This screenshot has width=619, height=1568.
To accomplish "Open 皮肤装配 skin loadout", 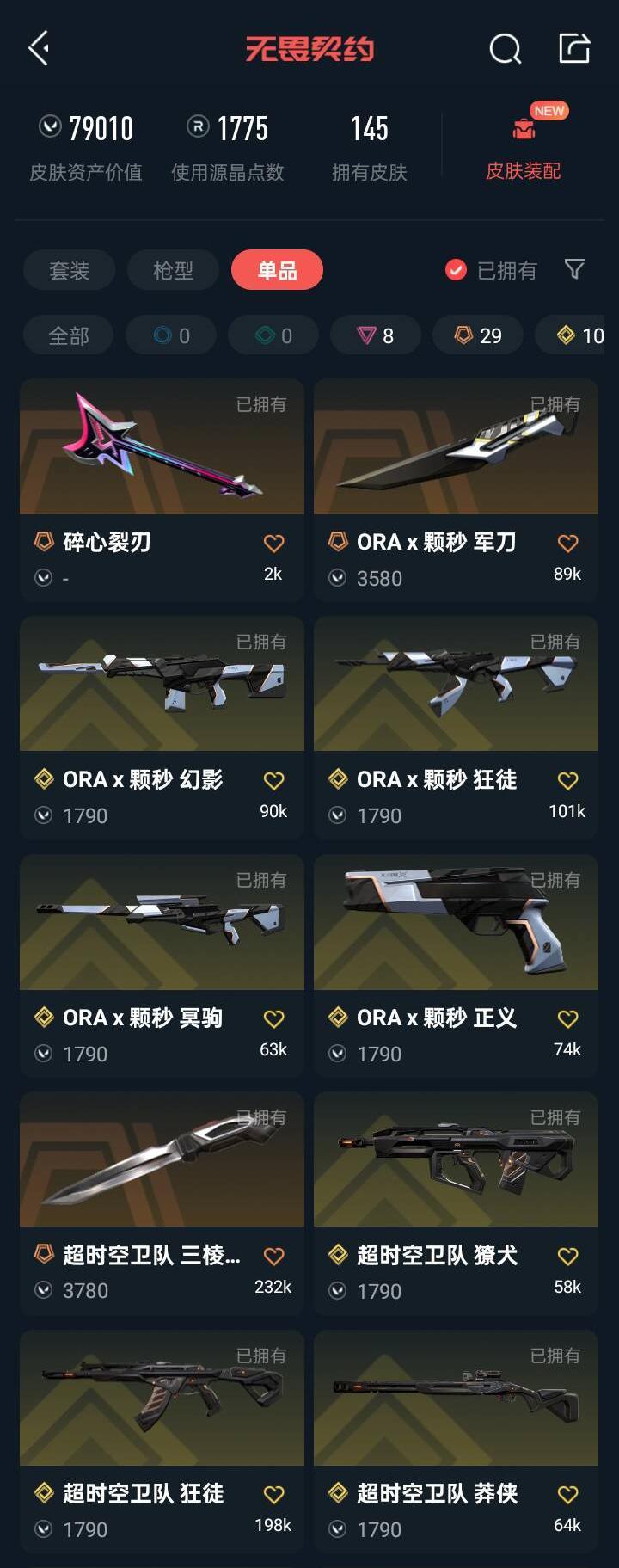I will point(523,148).
